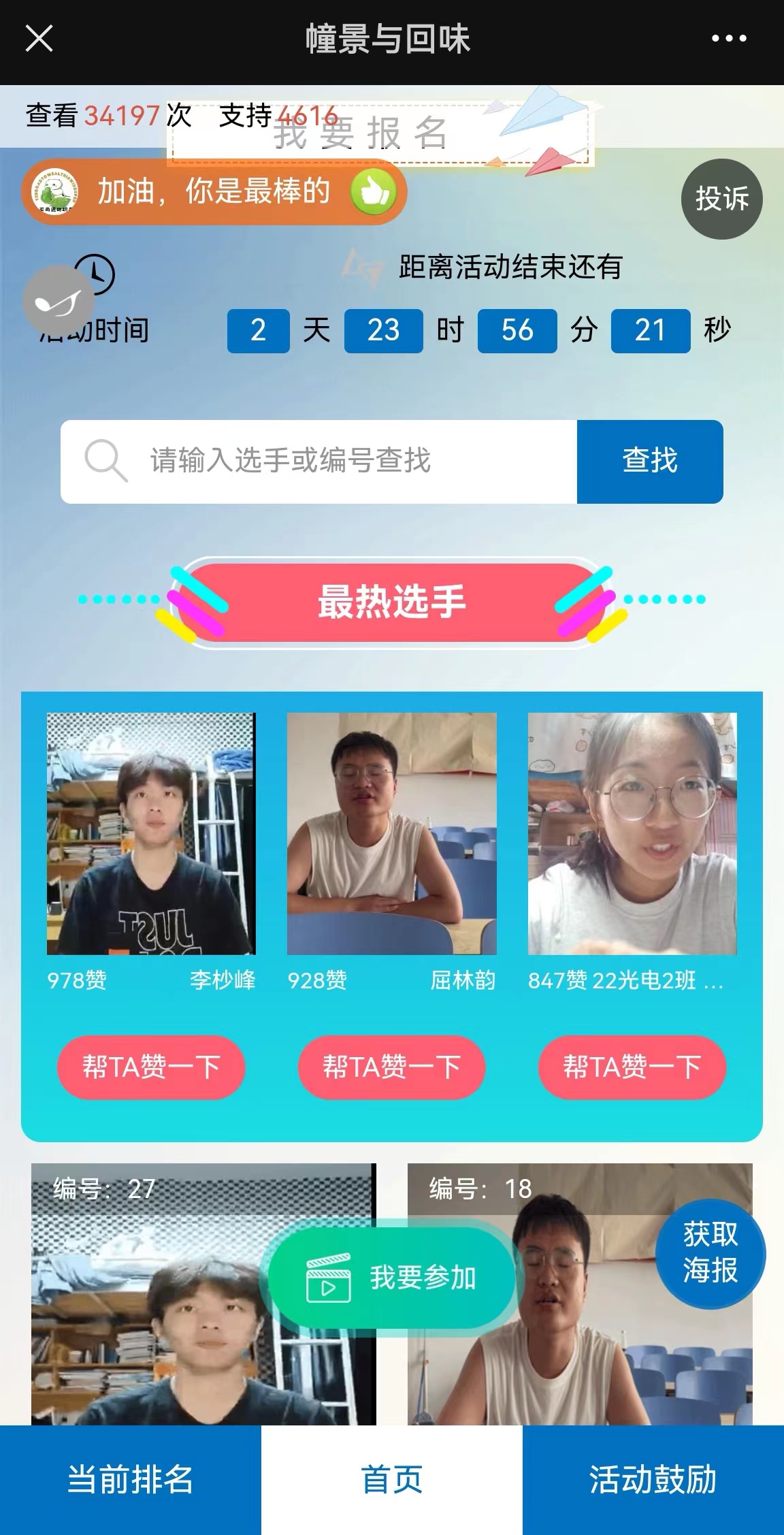Viewport: 784px width, 1535px height.
Task: Tap the 我要参加 join button
Action: (391, 1278)
